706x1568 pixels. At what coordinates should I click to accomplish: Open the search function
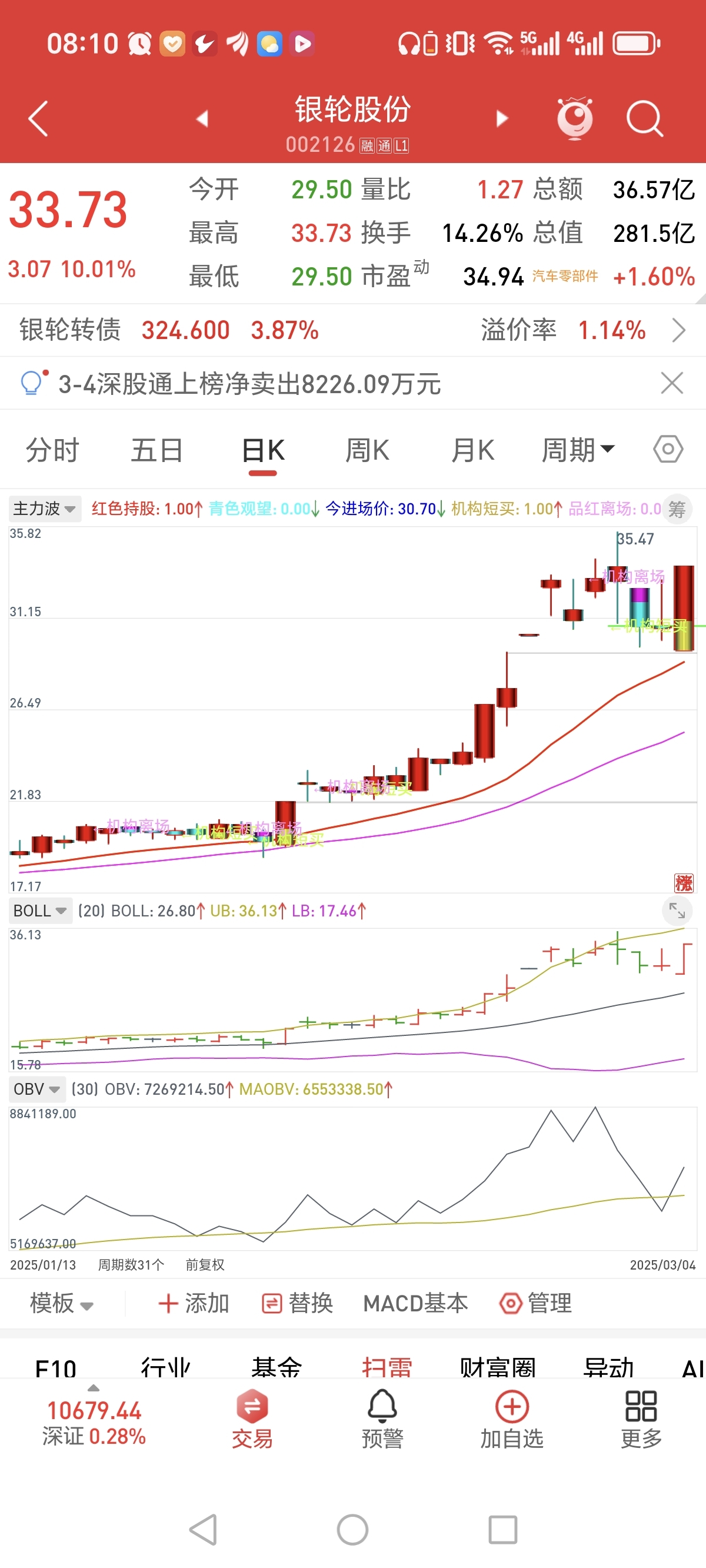(644, 119)
